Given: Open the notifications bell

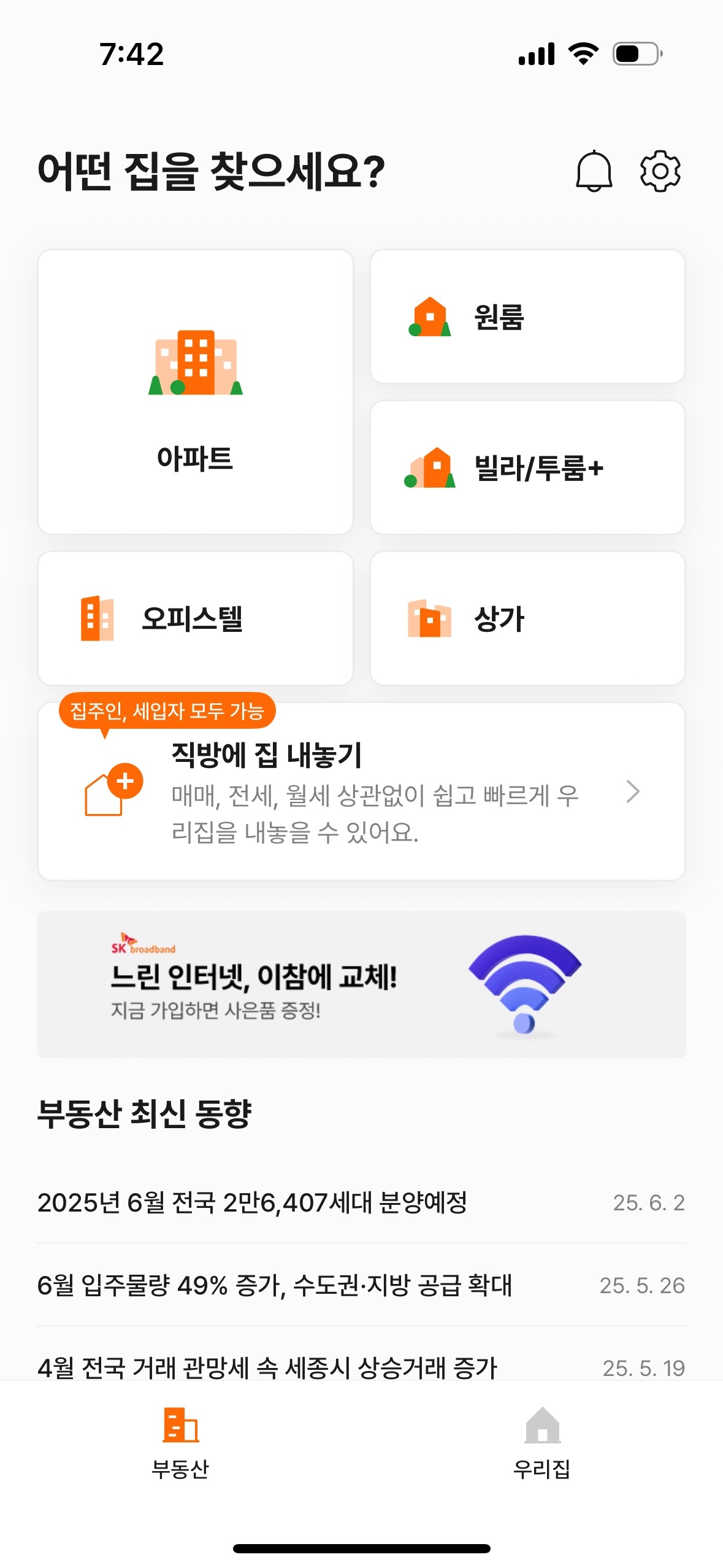Looking at the screenshot, I should (594, 171).
